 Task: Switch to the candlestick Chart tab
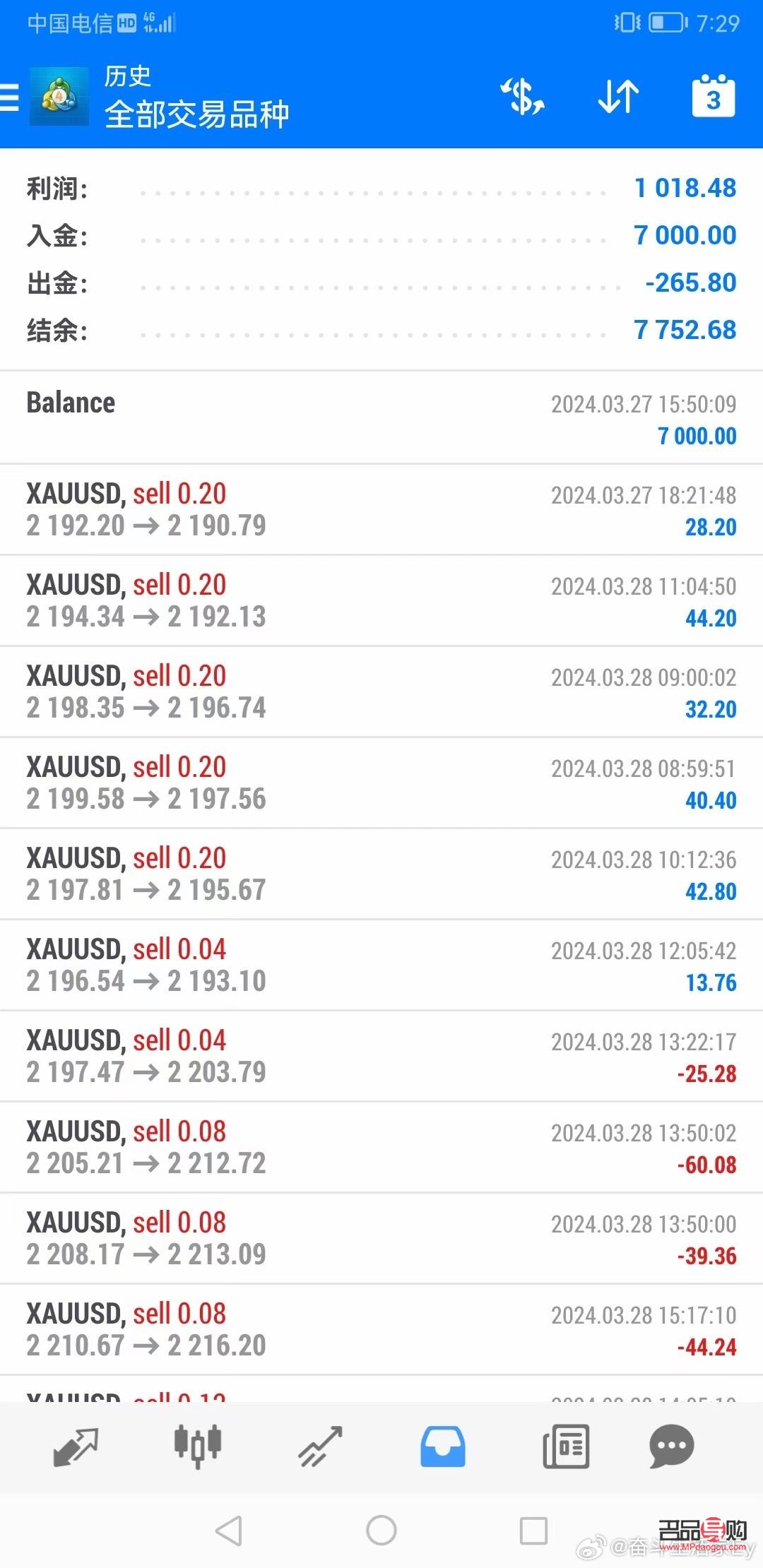[198, 1447]
